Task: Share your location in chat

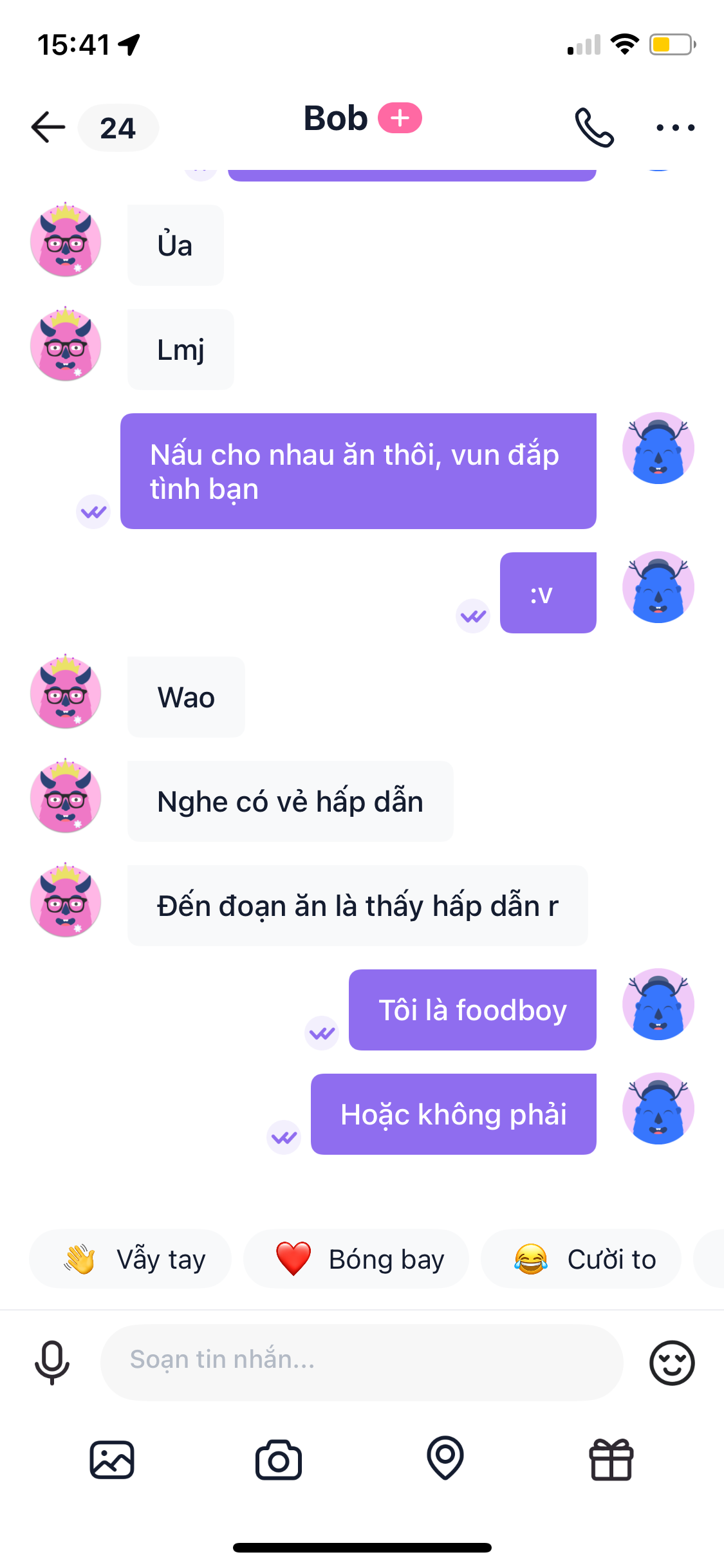Action: 445,1458
